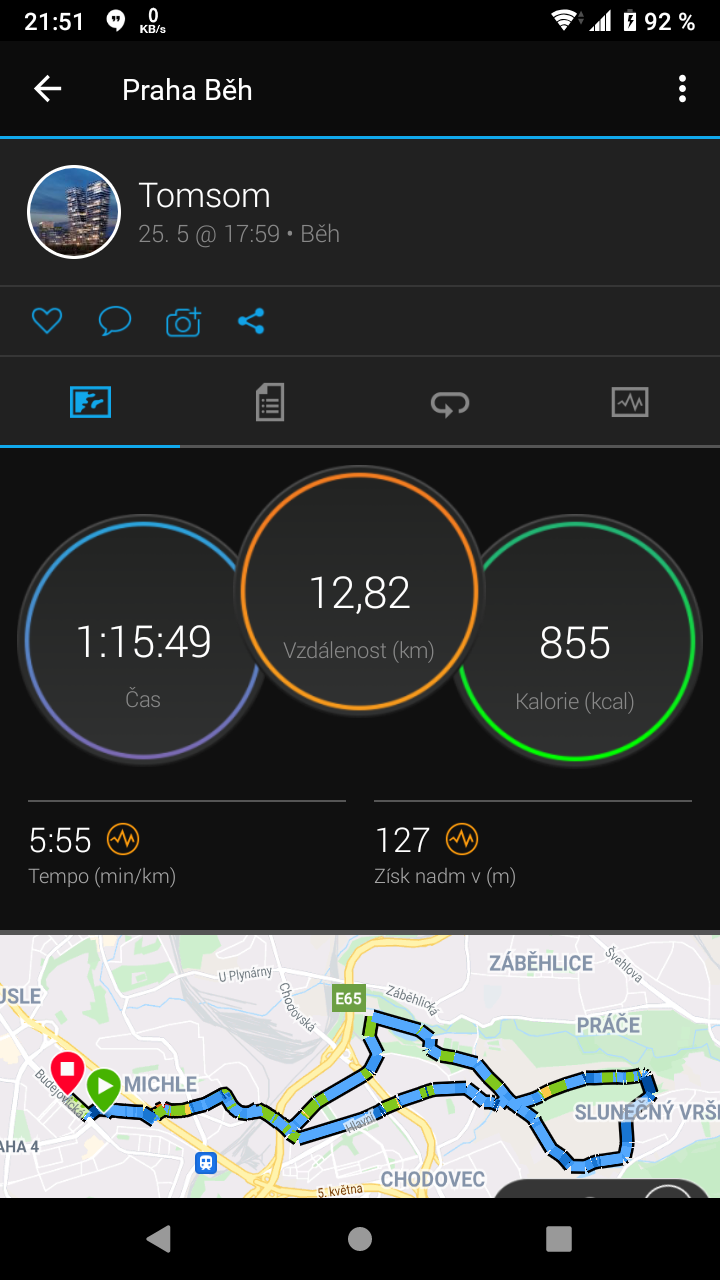Open recent apps via the square button

coord(559,1239)
